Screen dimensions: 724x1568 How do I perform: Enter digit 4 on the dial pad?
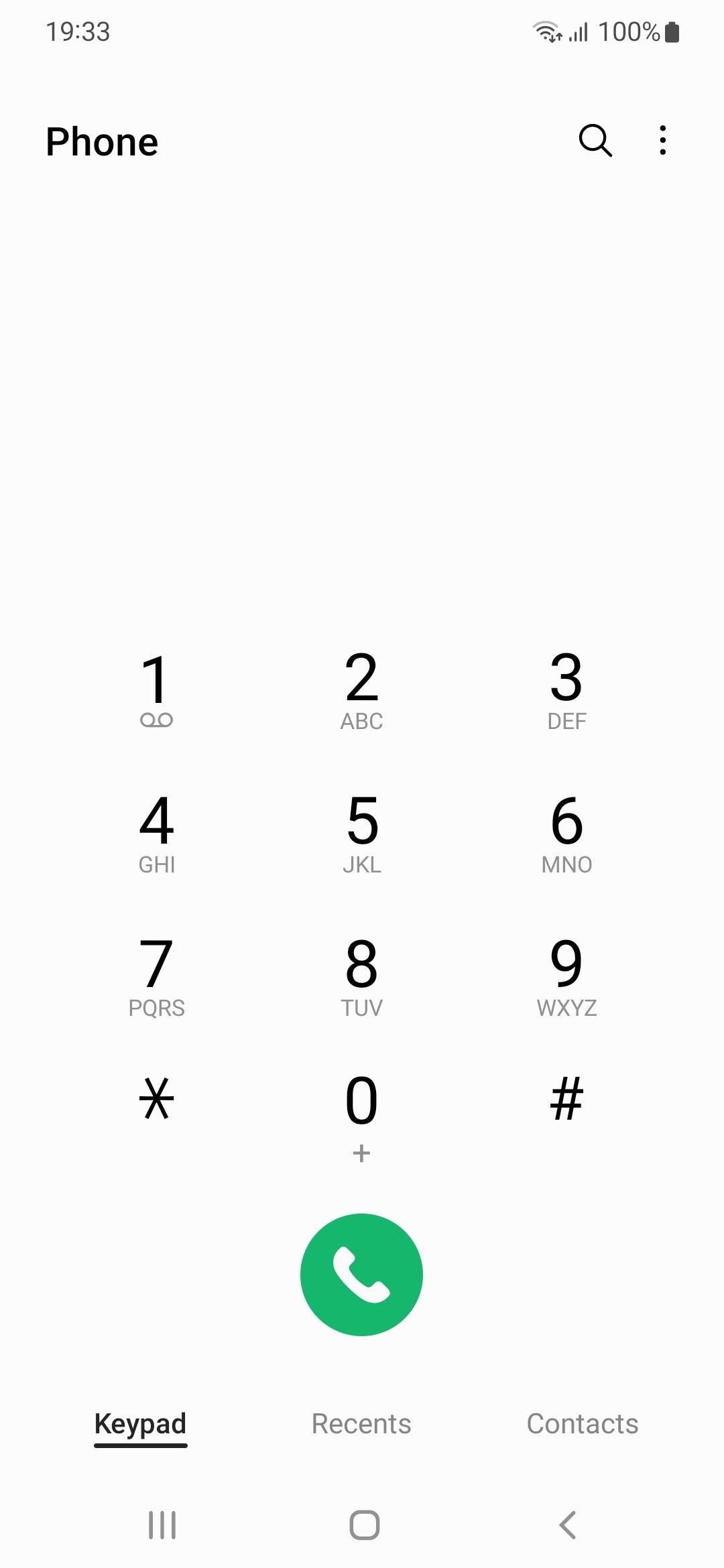click(x=156, y=833)
